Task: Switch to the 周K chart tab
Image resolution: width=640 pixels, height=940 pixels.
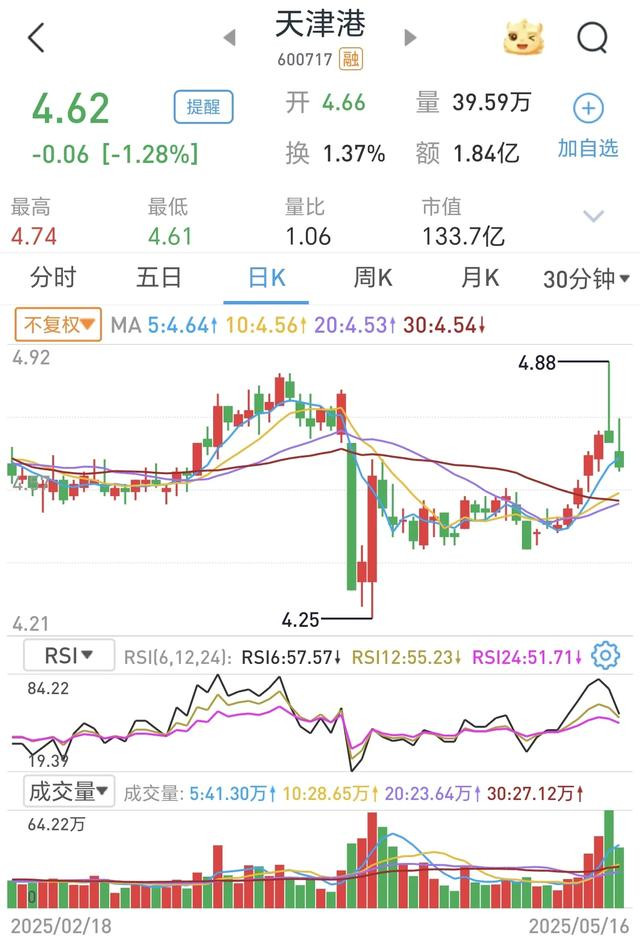Action: [x=372, y=278]
